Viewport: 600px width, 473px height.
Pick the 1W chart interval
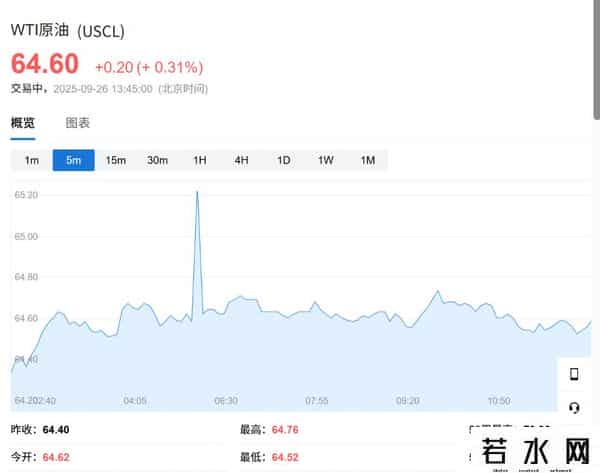[x=326, y=160]
